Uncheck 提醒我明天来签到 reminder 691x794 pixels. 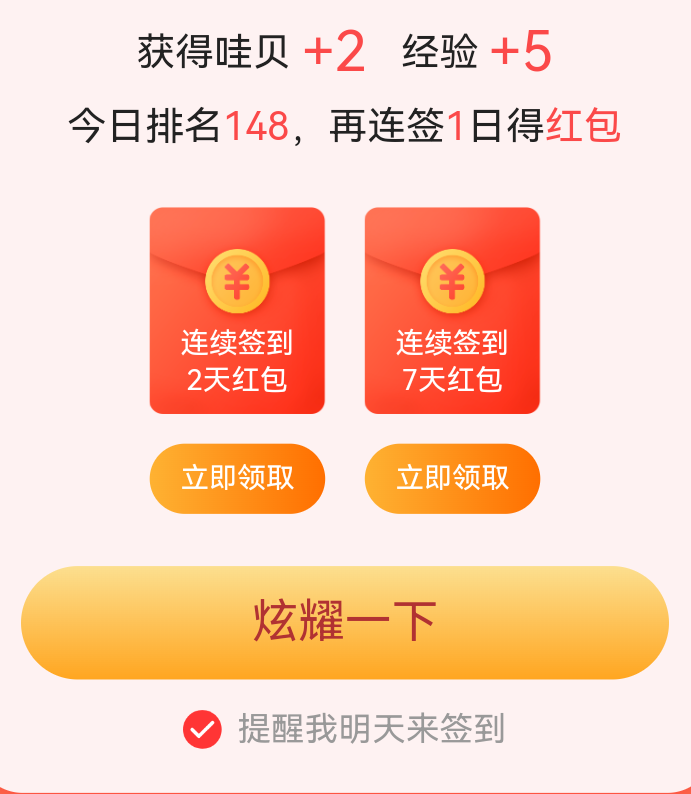coord(202,729)
